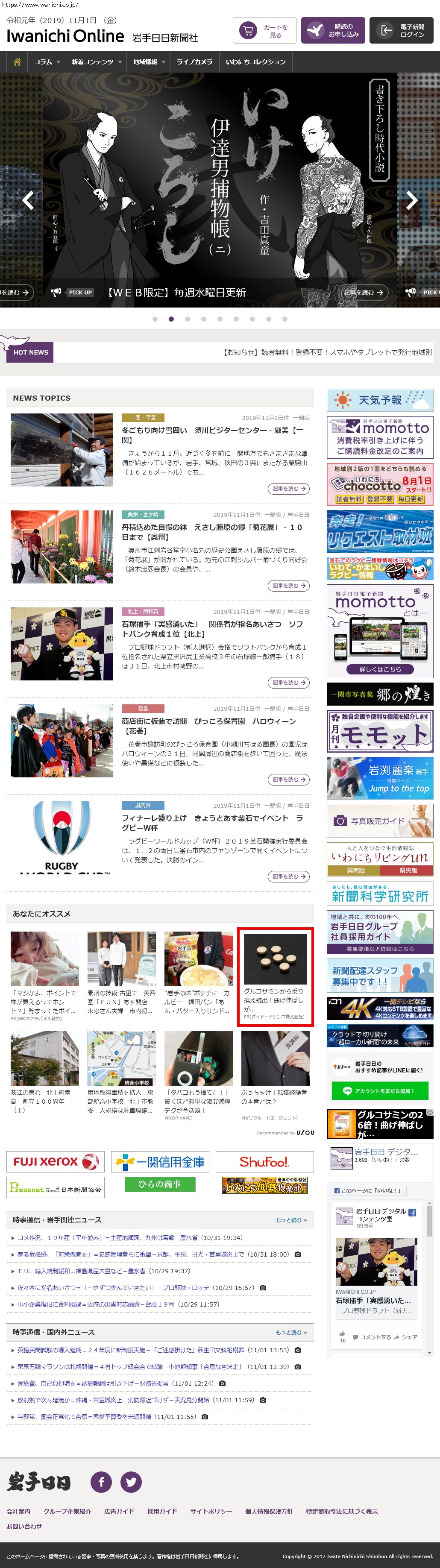Expand the 地域情報 dropdown menu
Image resolution: width=440 pixels, height=1568 pixels.
(149, 62)
